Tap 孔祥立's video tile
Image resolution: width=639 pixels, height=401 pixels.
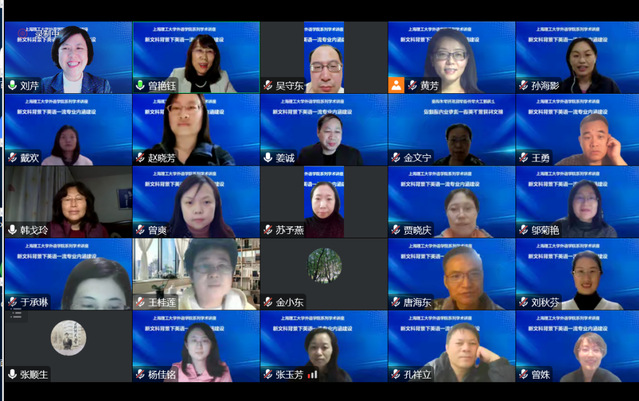(451, 346)
